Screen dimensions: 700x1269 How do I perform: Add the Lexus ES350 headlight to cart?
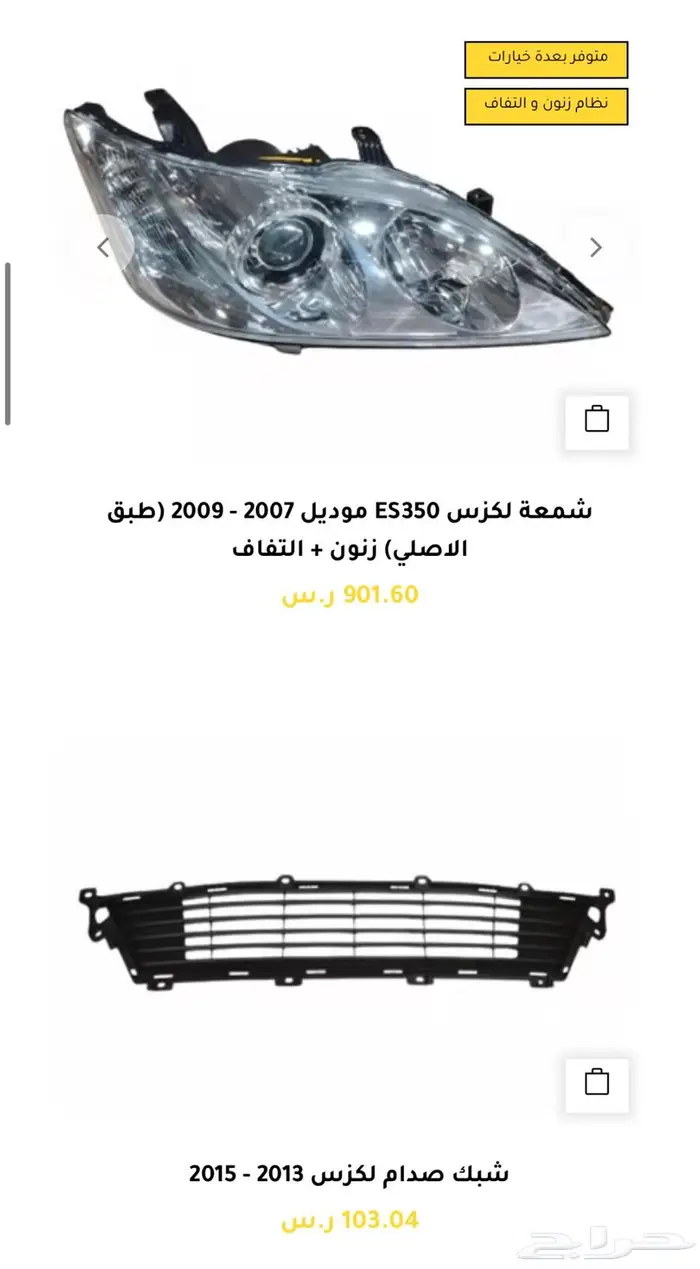(x=597, y=421)
